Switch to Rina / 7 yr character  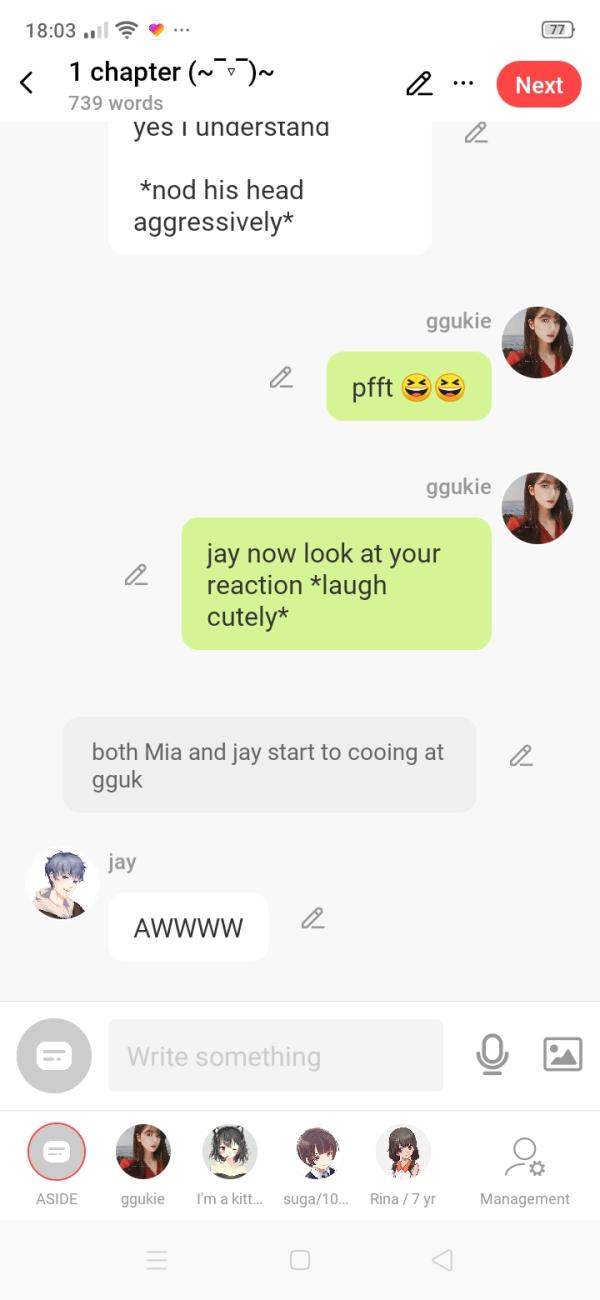coord(403,1152)
